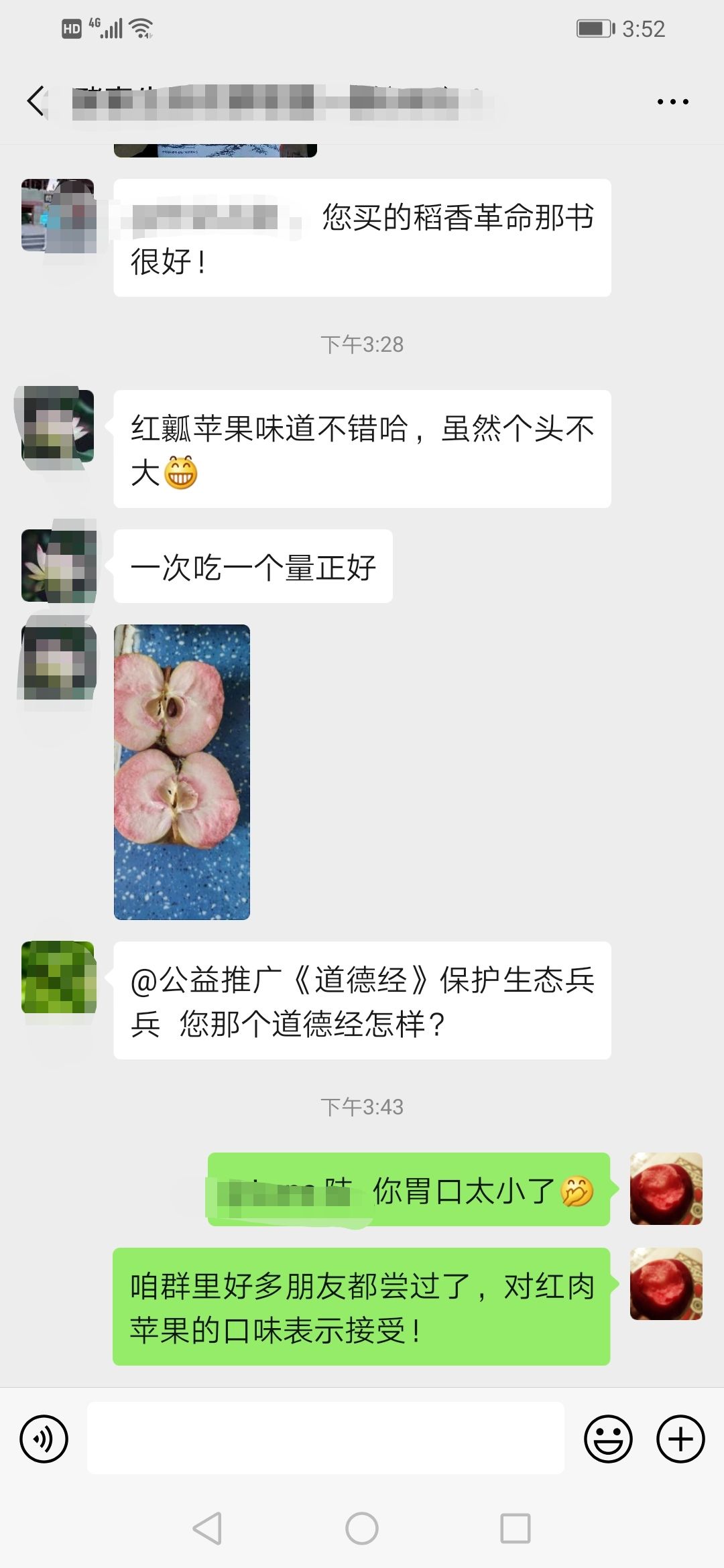This screenshot has height=1568, width=724.
Task: Open my avatar beside 你胃口太小了 message
Action: pos(666,1189)
